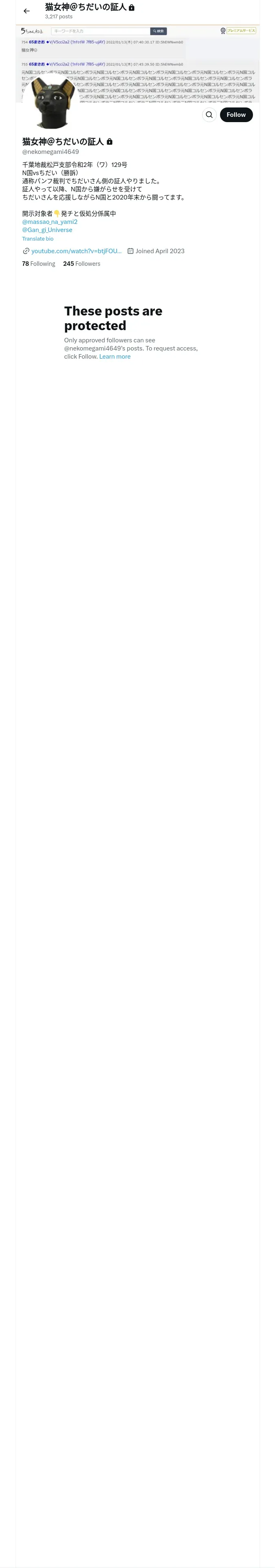View the profile header banner image
This screenshot has height=1568, width=275.
pos(138,64)
